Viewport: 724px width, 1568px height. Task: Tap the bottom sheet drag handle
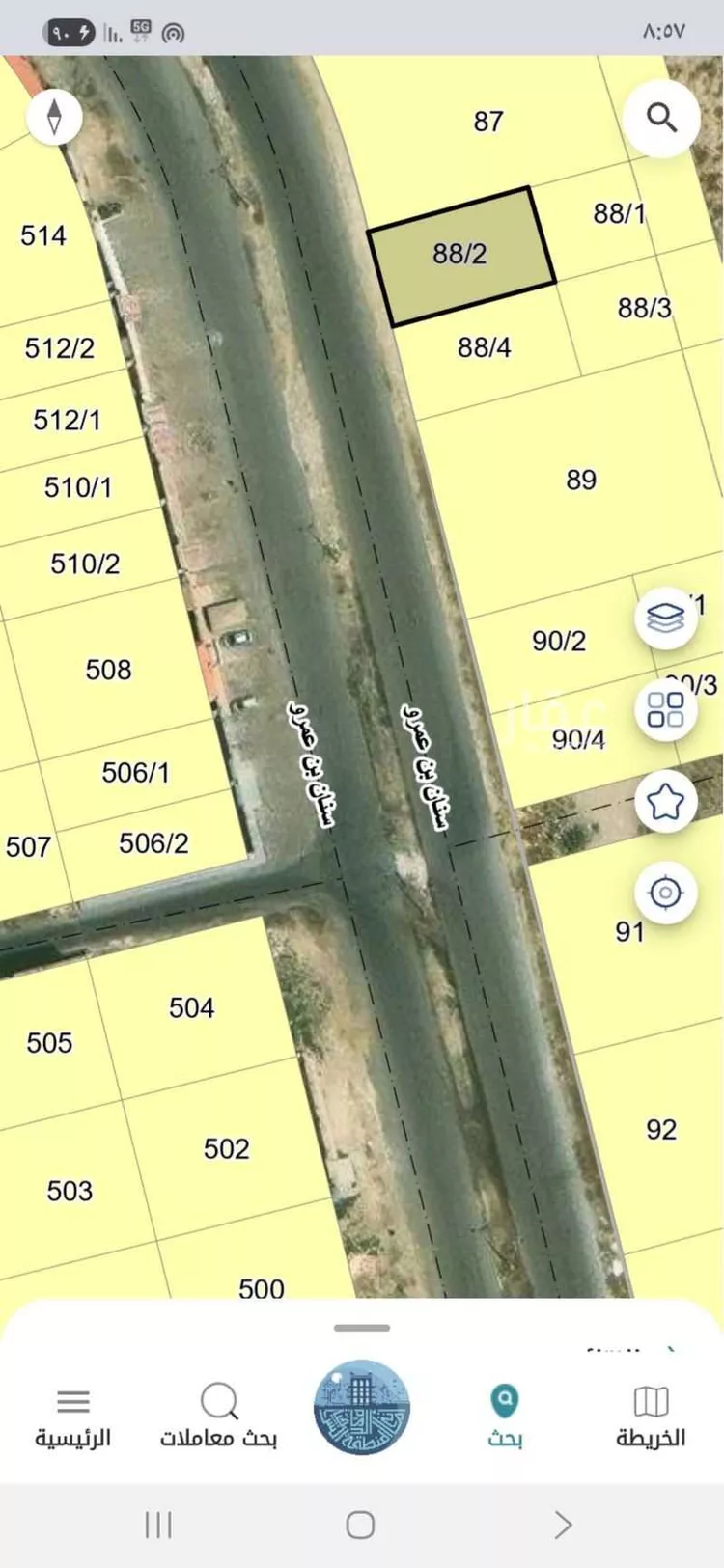pos(362,1328)
